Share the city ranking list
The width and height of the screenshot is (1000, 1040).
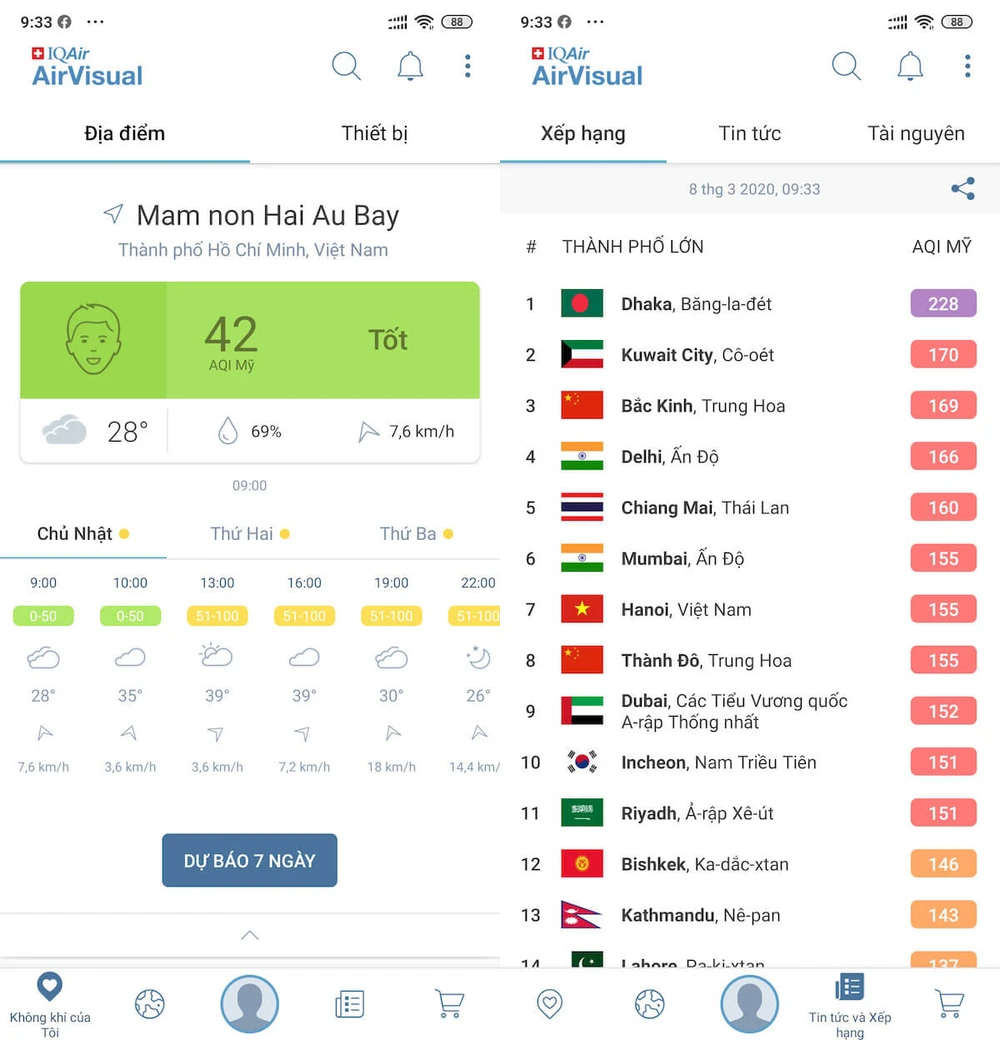tap(962, 189)
